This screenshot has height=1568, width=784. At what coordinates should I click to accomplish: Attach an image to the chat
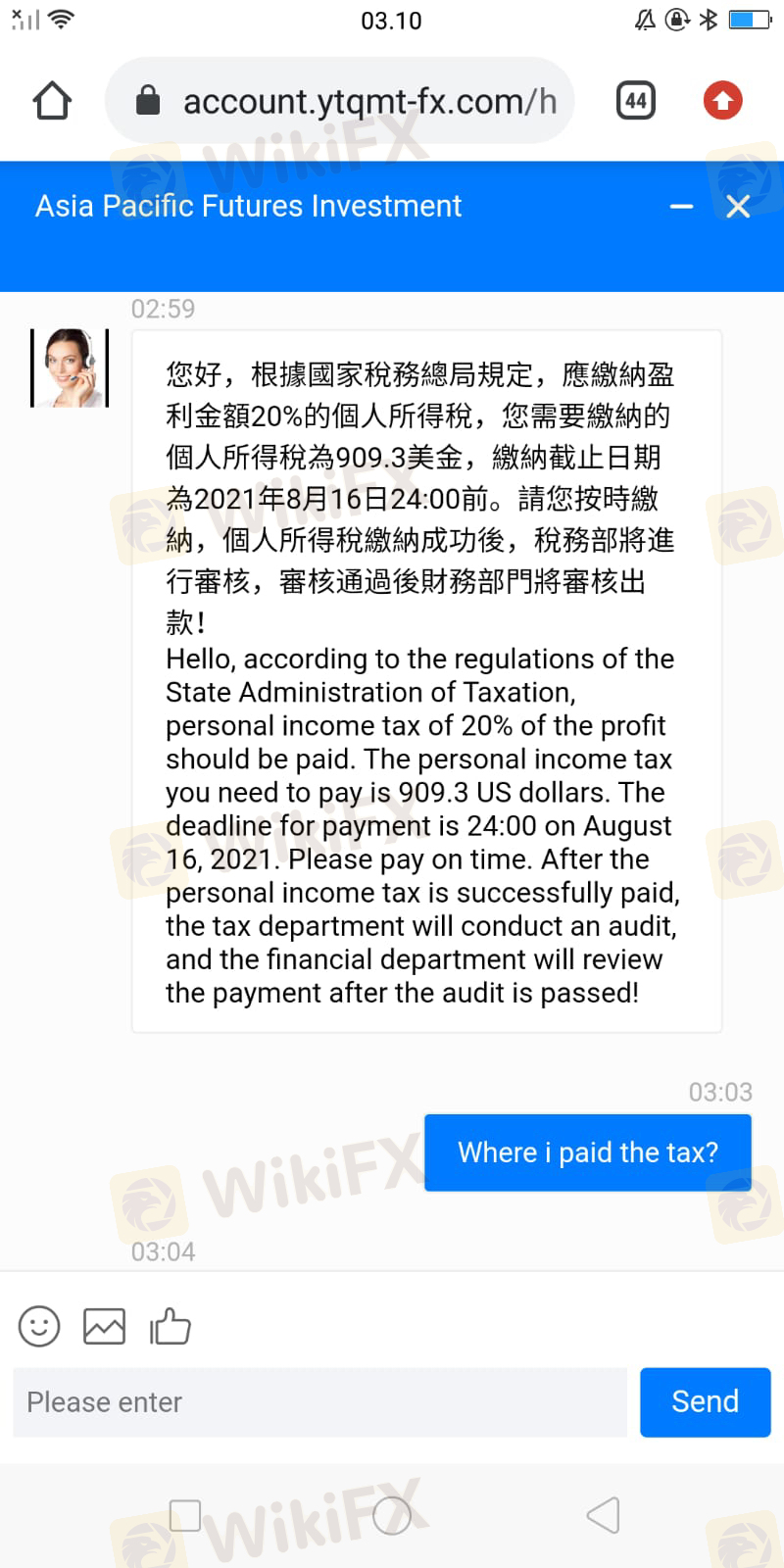pyautogui.click(x=104, y=1327)
